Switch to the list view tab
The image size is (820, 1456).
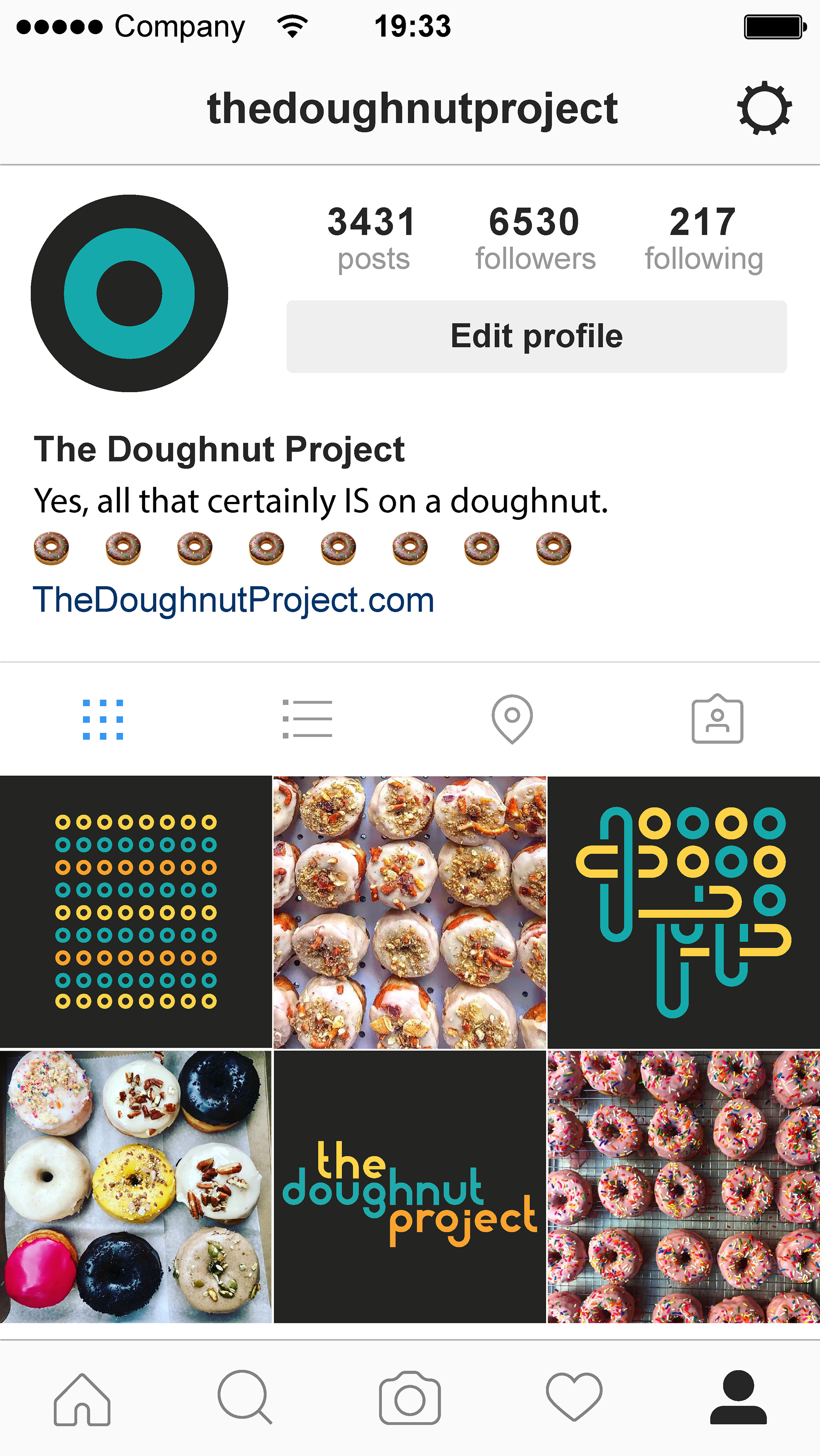tap(307, 719)
